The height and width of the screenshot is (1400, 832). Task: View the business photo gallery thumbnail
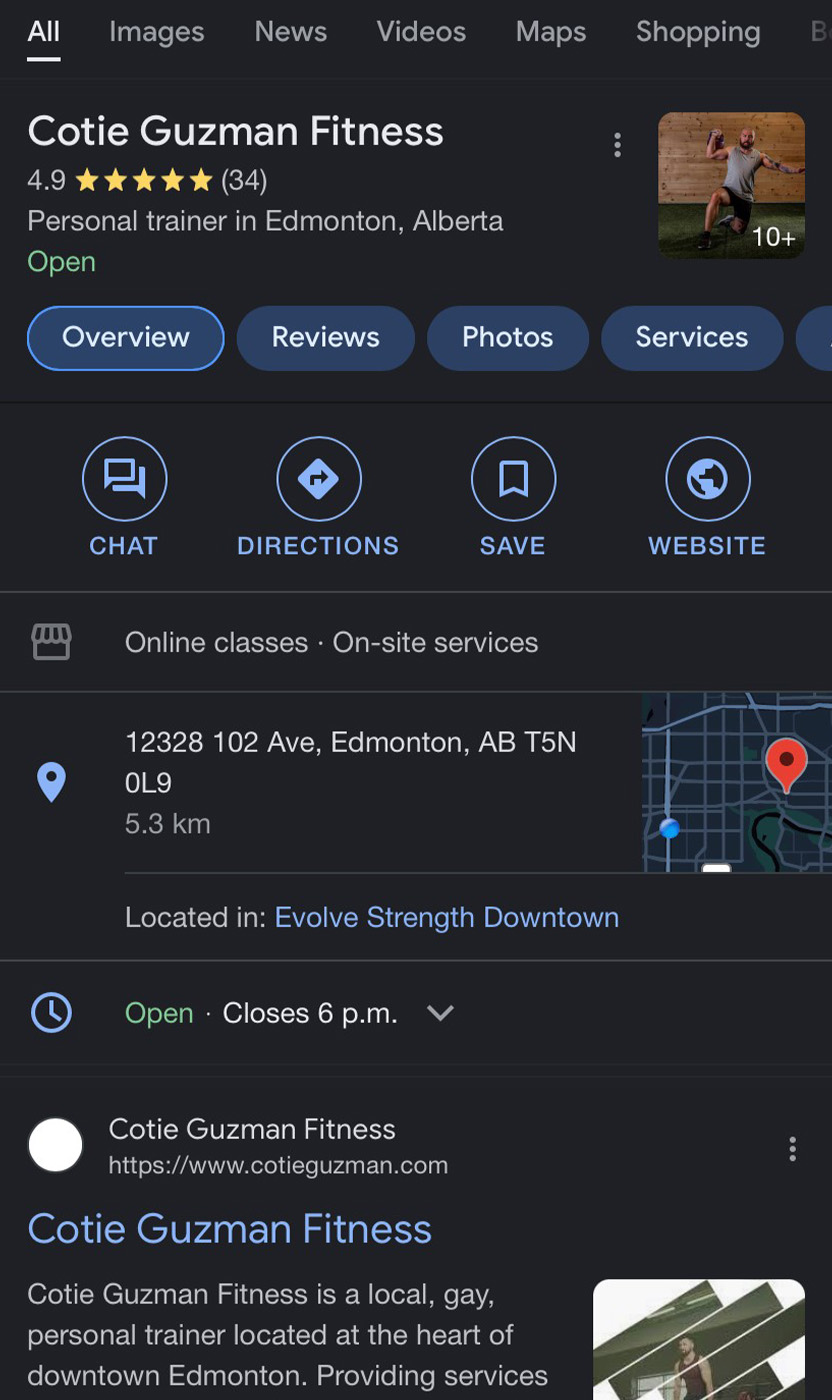click(x=731, y=186)
